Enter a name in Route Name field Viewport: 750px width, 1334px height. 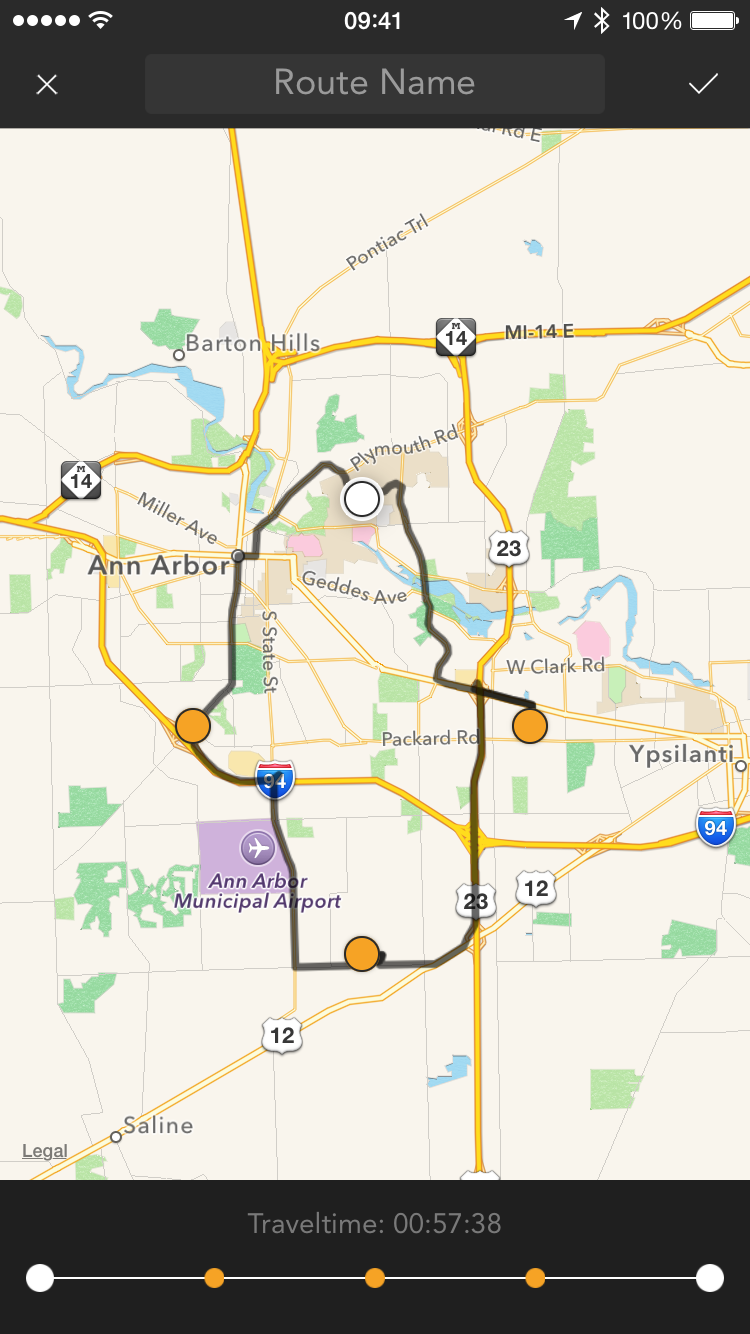(x=375, y=83)
